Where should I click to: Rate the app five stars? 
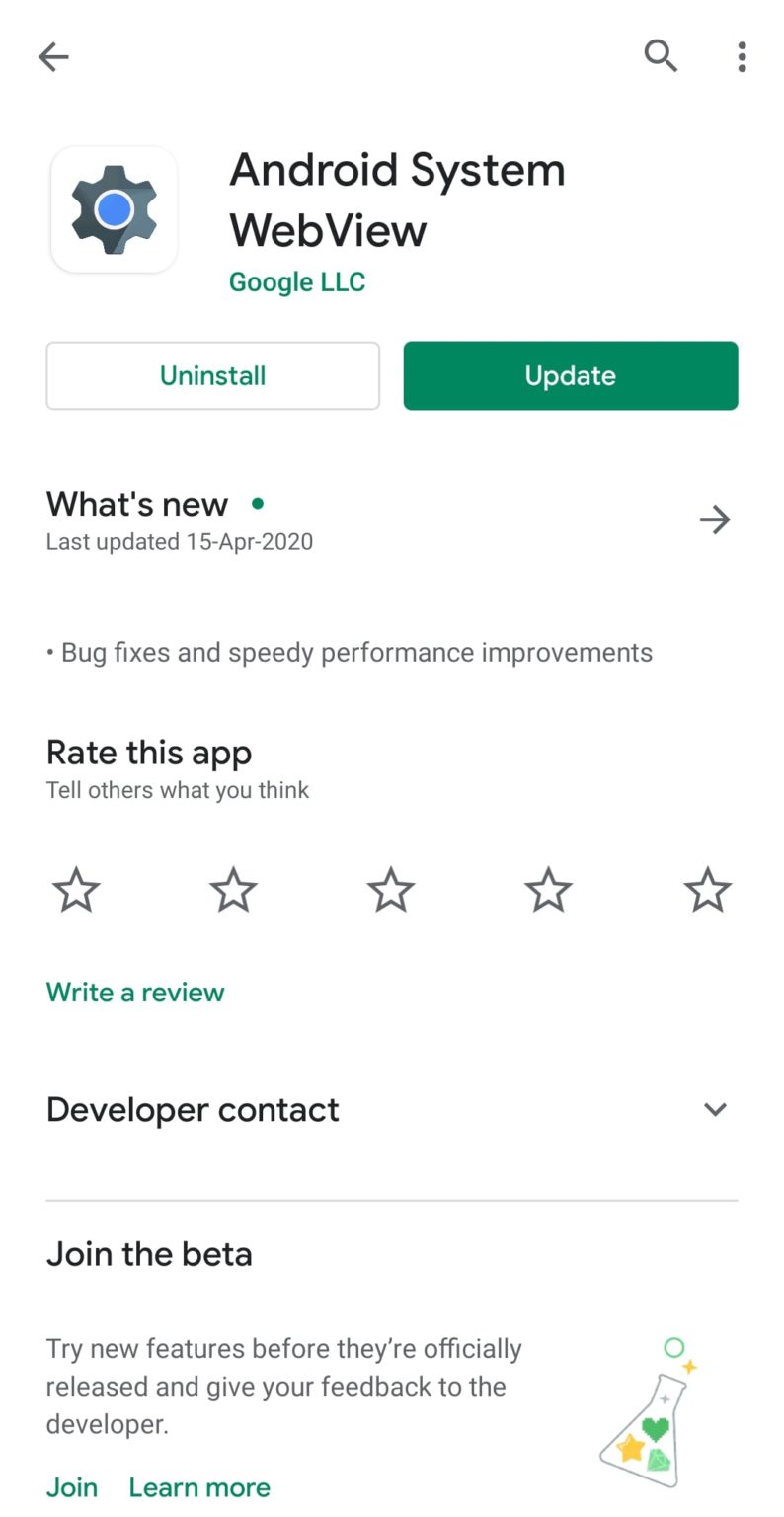pyautogui.click(x=708, y=890)
